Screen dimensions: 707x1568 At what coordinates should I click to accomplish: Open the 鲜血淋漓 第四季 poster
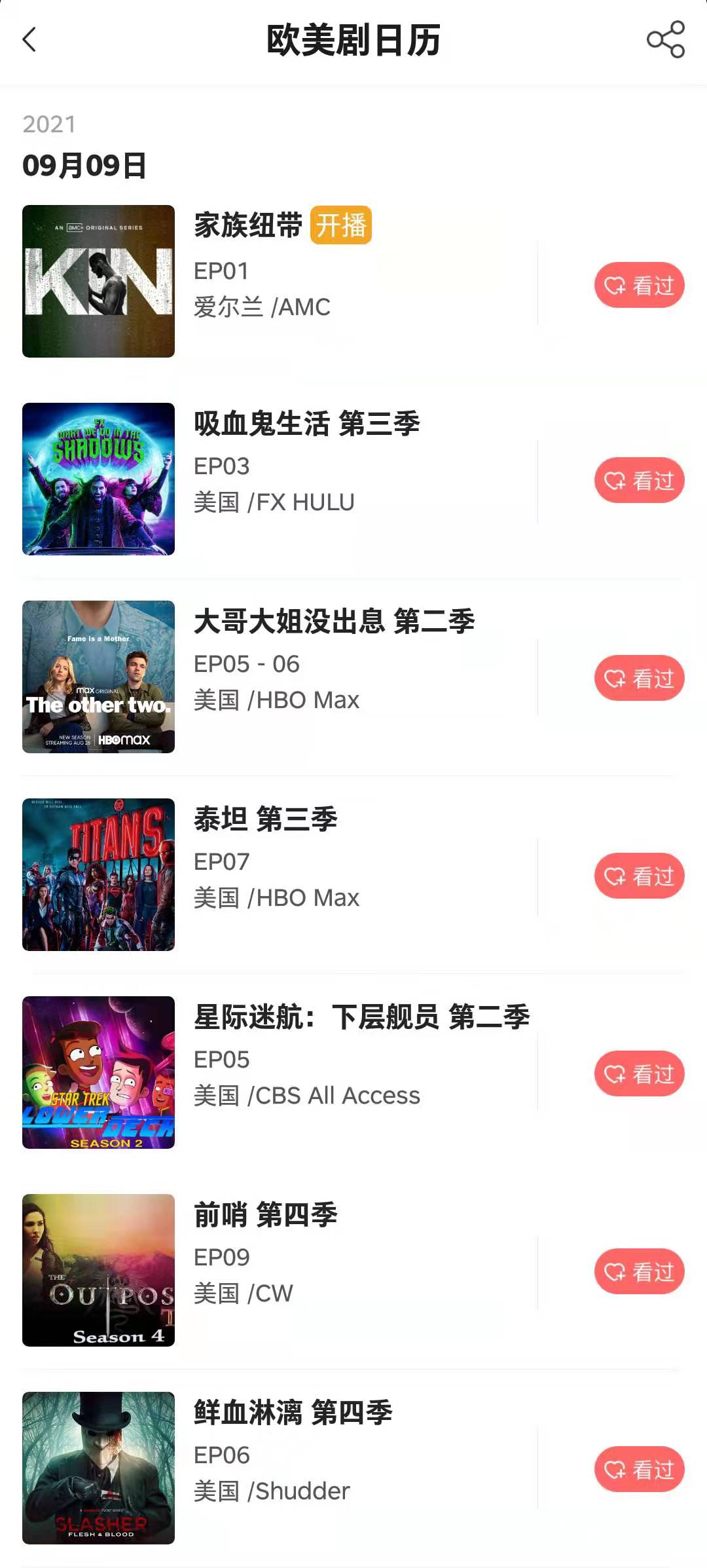tap(98, 1468)
